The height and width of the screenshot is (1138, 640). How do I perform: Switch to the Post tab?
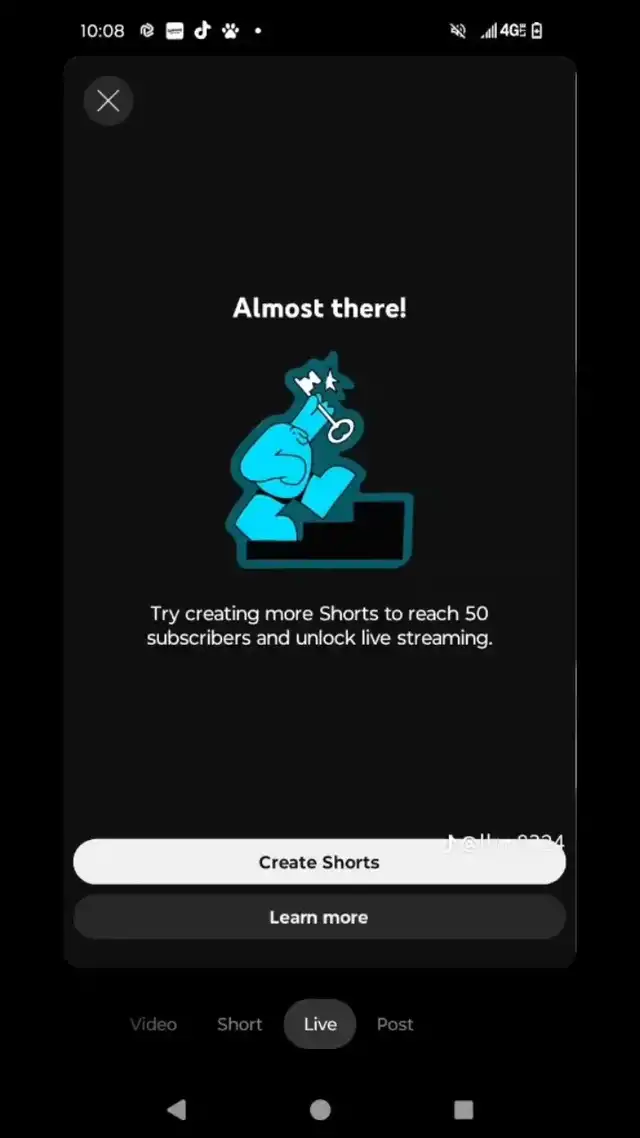(395, 1024)
